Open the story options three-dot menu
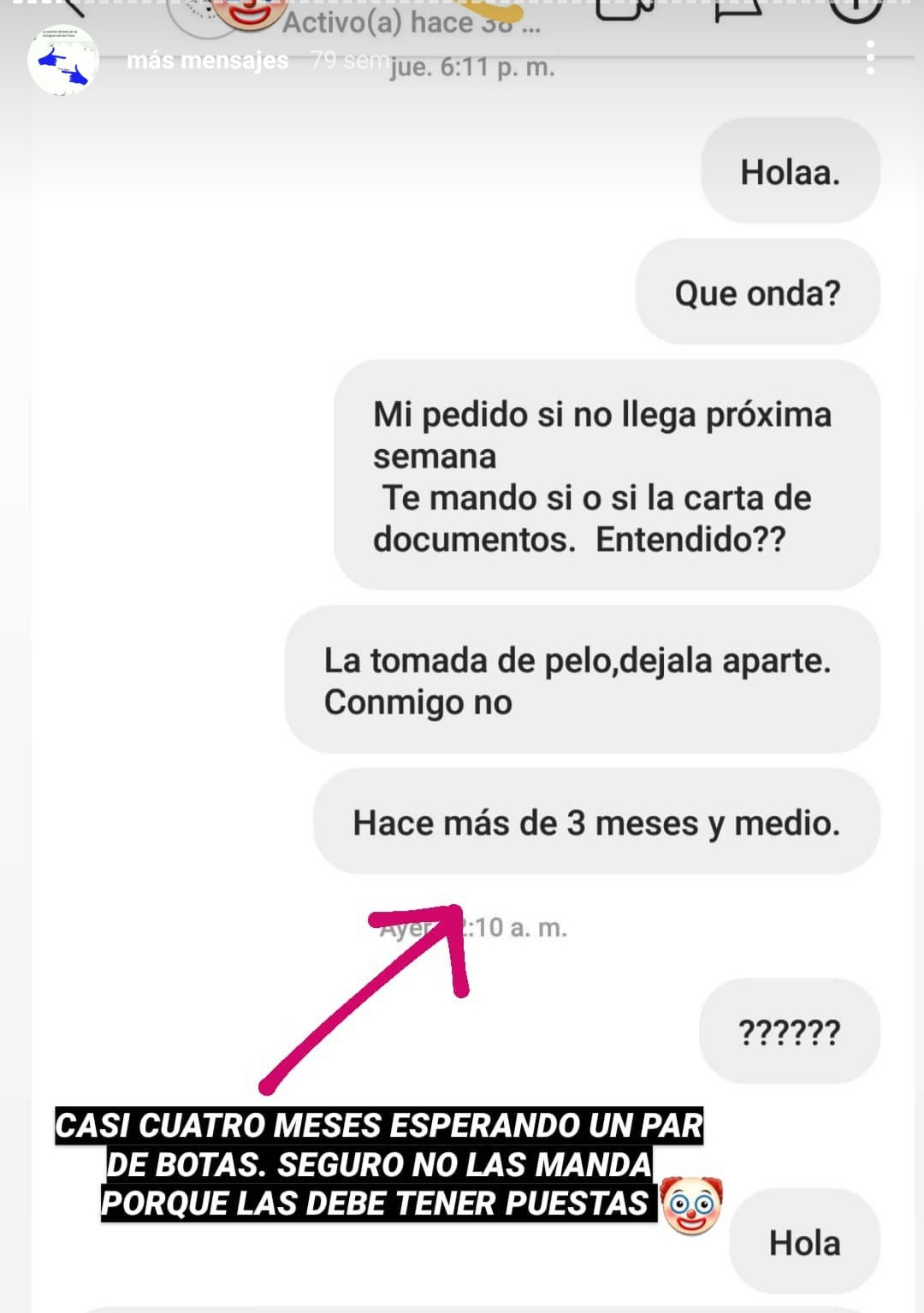Image resolution: width=924 pixels, height=1313 pixels. (x=870, y=58)
